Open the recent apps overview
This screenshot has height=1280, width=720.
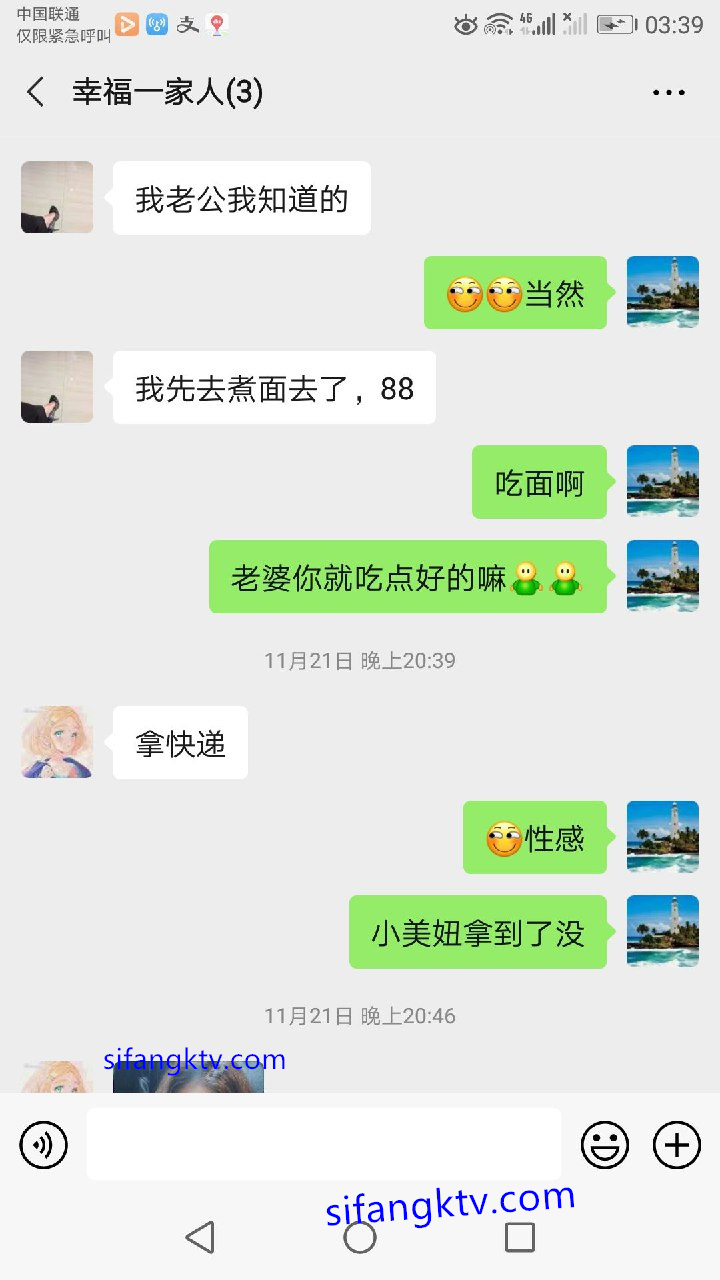coord(519,1237)
